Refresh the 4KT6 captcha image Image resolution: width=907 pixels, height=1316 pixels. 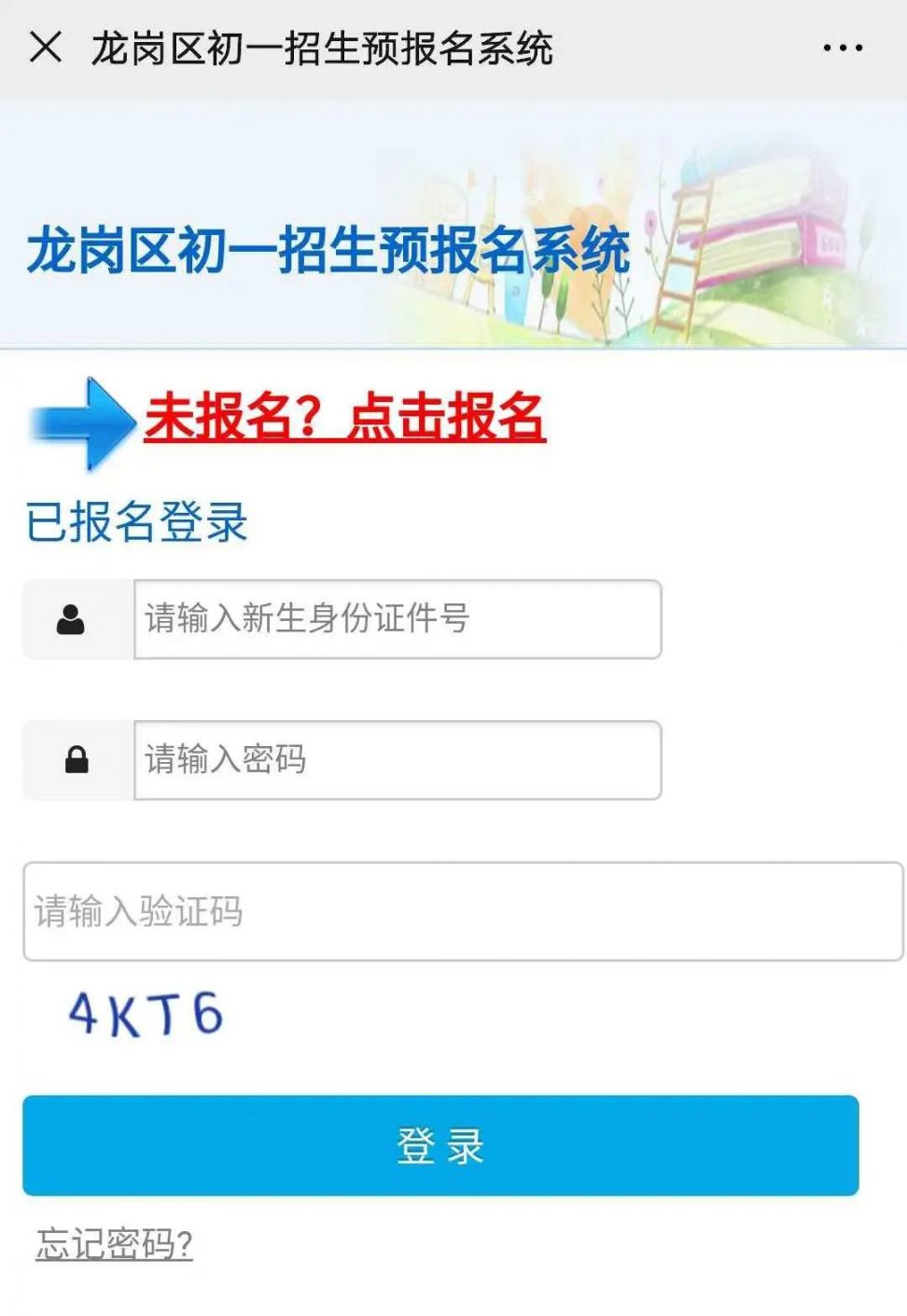[146, 1015]
